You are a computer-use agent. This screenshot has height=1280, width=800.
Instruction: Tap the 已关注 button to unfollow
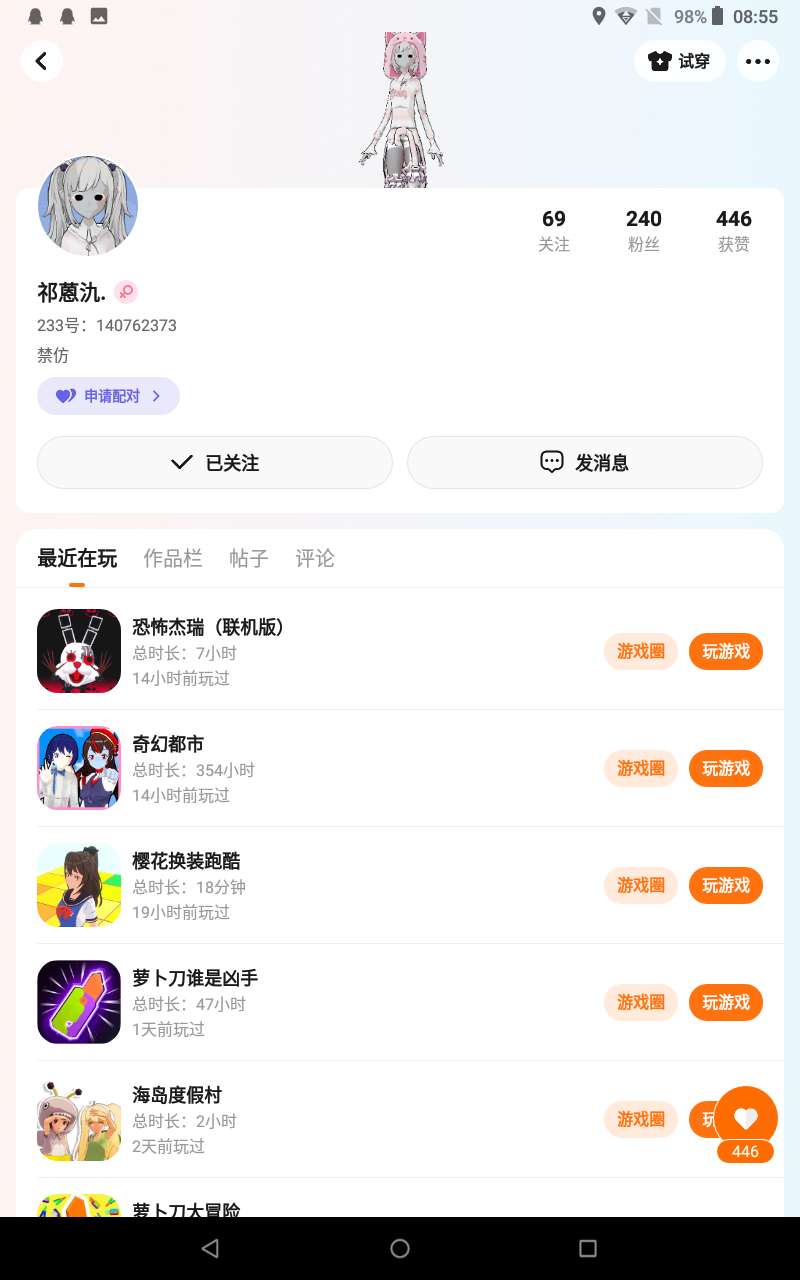coord(214,462)
